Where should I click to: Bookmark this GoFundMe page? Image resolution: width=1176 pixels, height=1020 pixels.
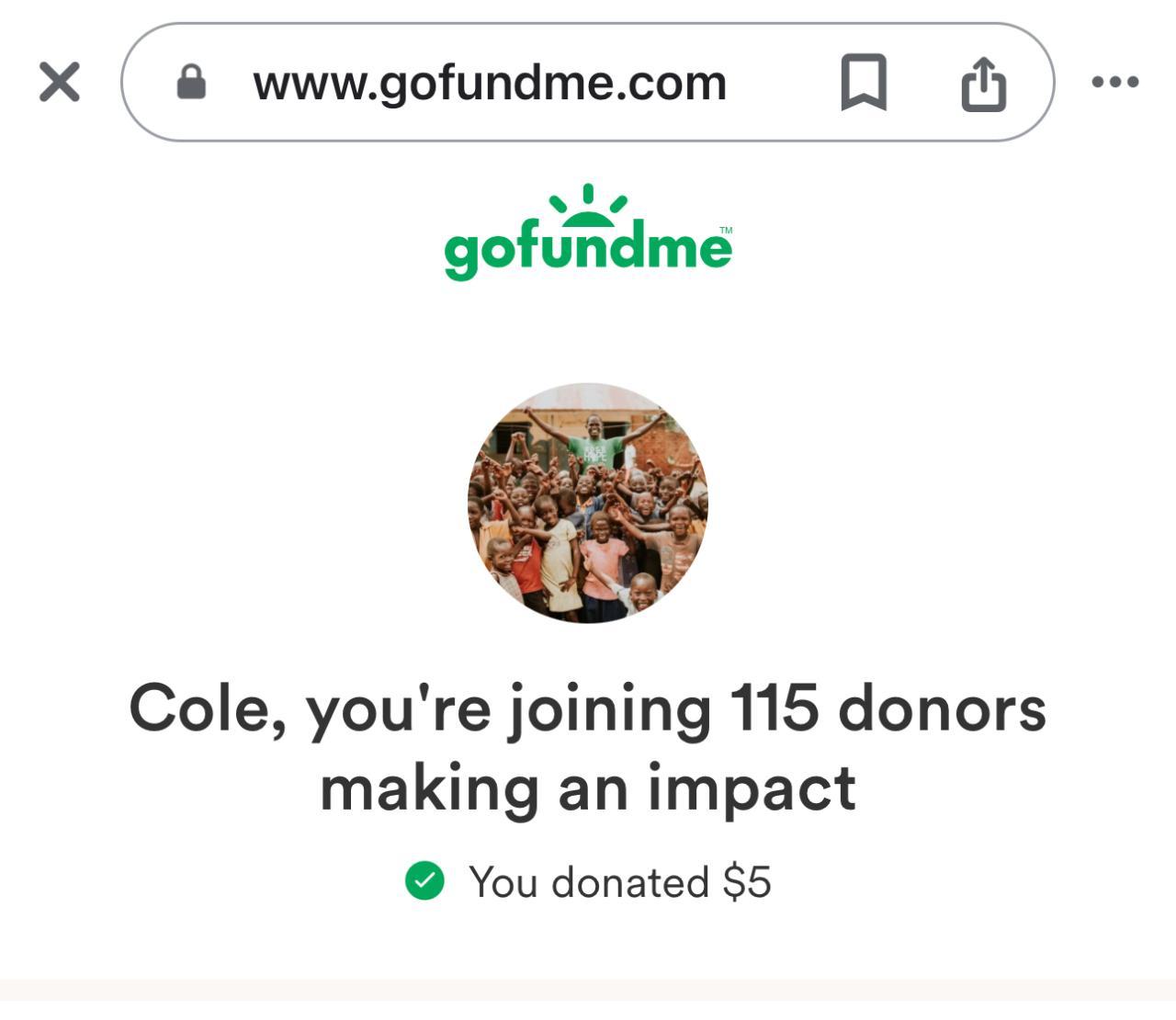[864, 83]
